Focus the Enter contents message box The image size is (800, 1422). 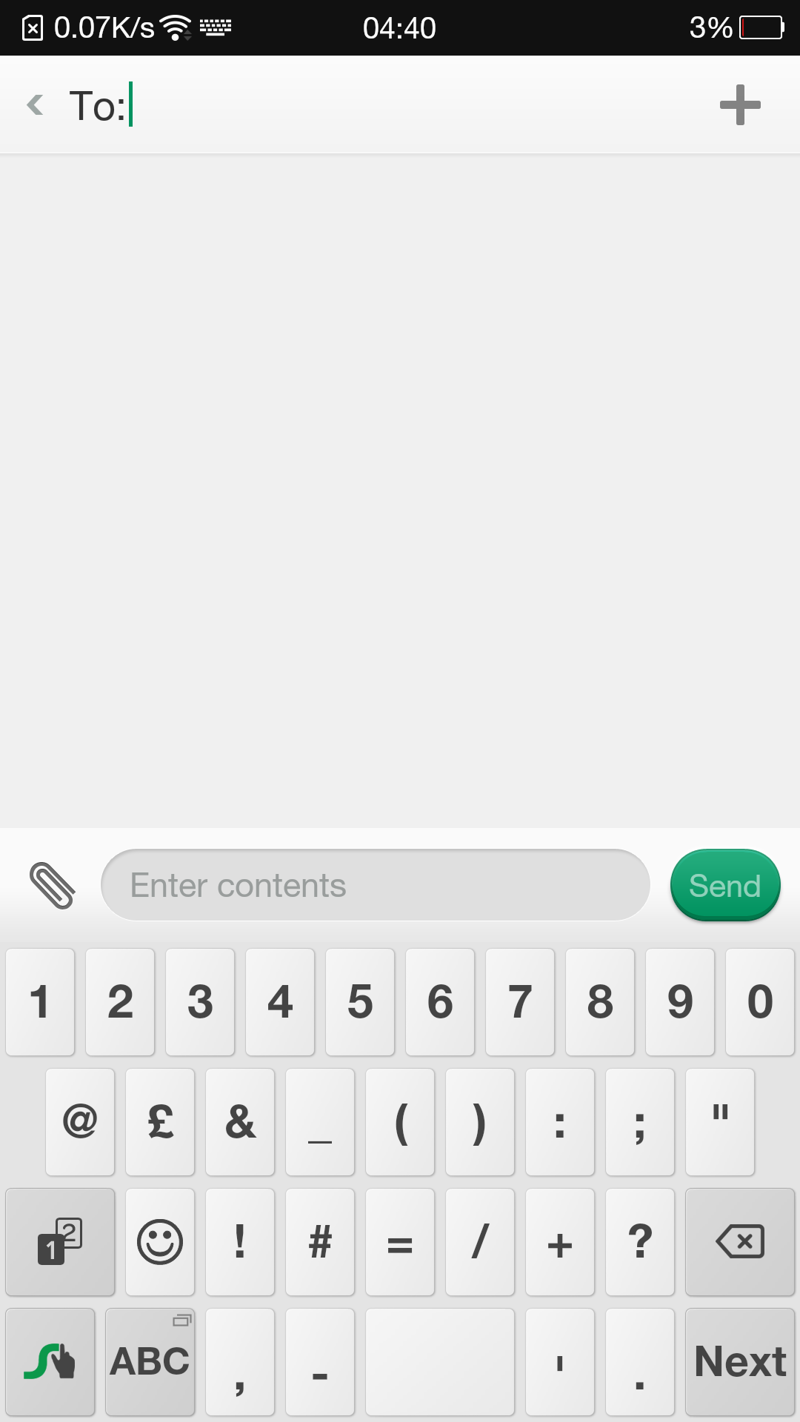point(375,885)
